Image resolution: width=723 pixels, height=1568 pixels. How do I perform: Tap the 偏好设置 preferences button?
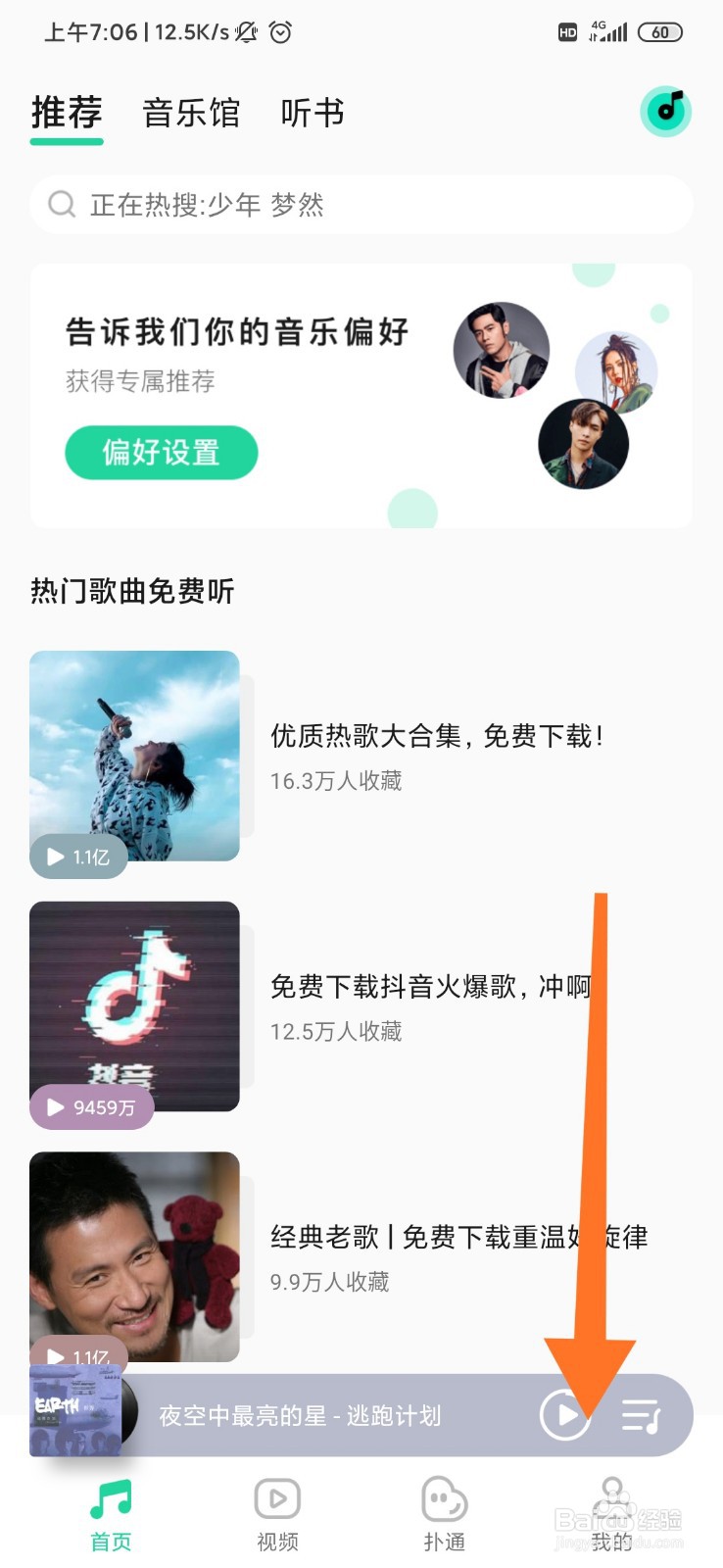pos(161,452)
